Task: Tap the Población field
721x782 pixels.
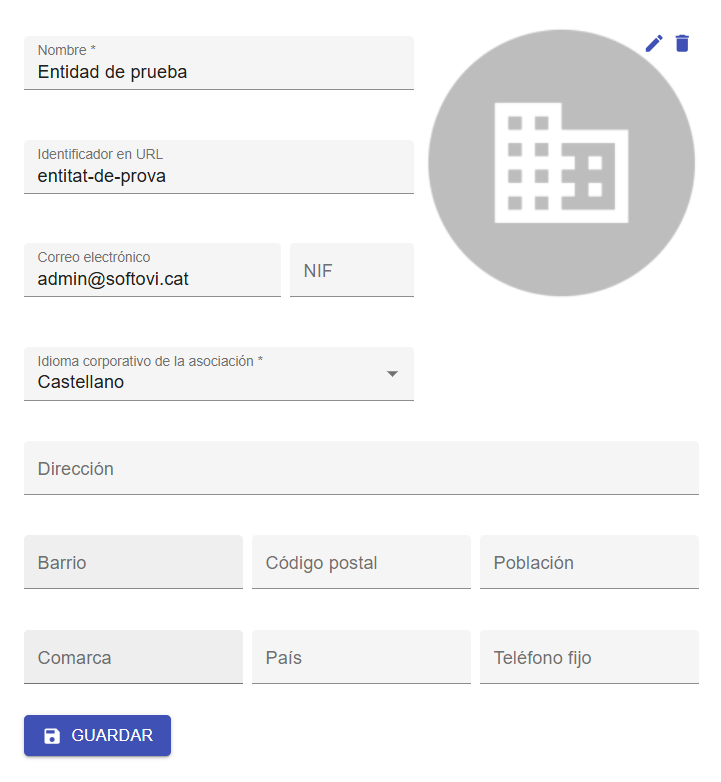Action: [589, 562]
